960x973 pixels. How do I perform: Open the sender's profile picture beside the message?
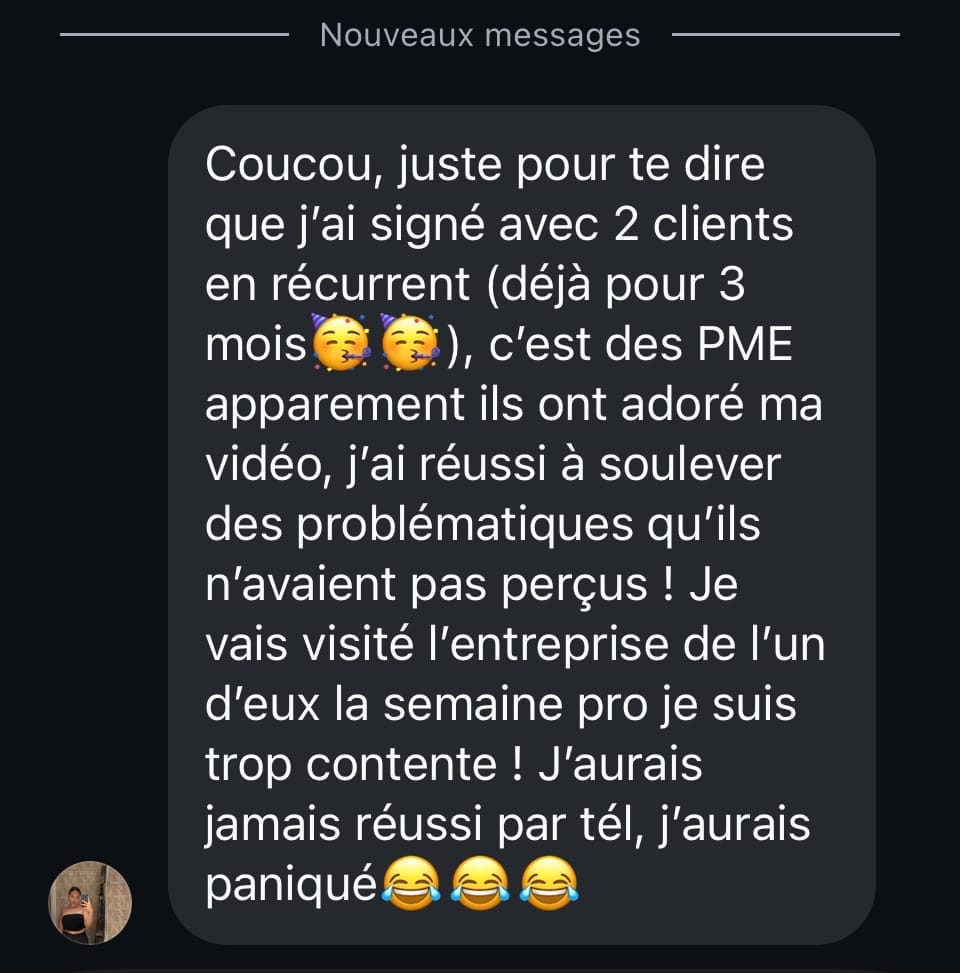(90, 902)
